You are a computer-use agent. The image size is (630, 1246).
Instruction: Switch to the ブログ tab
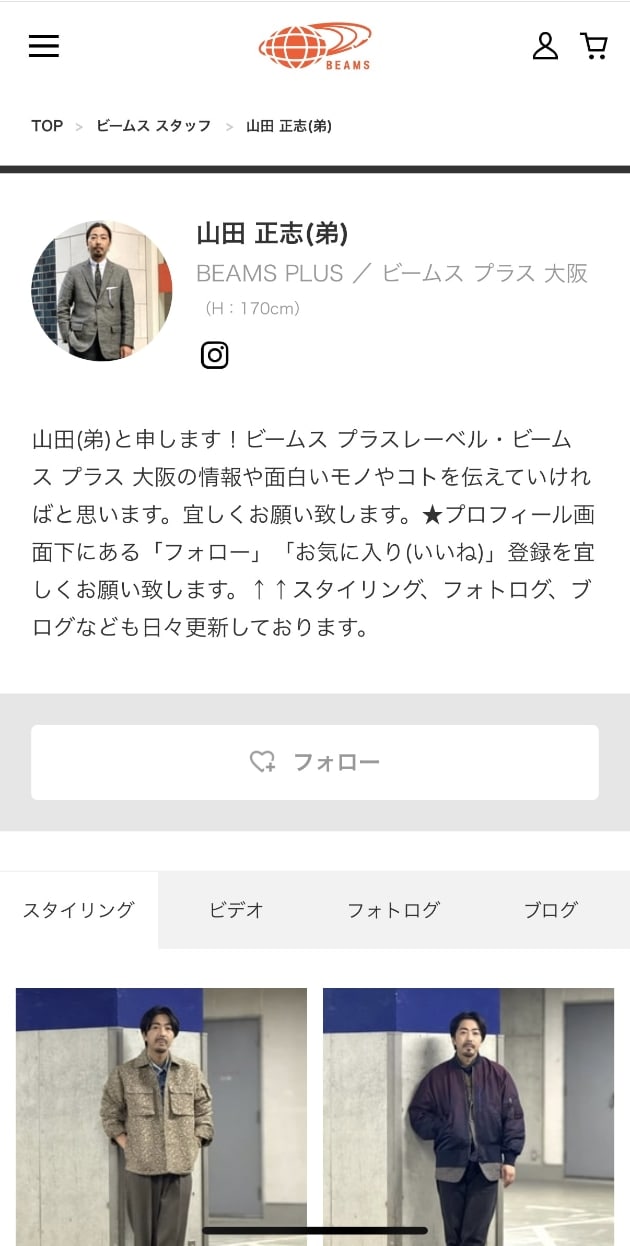pos(551,910)
